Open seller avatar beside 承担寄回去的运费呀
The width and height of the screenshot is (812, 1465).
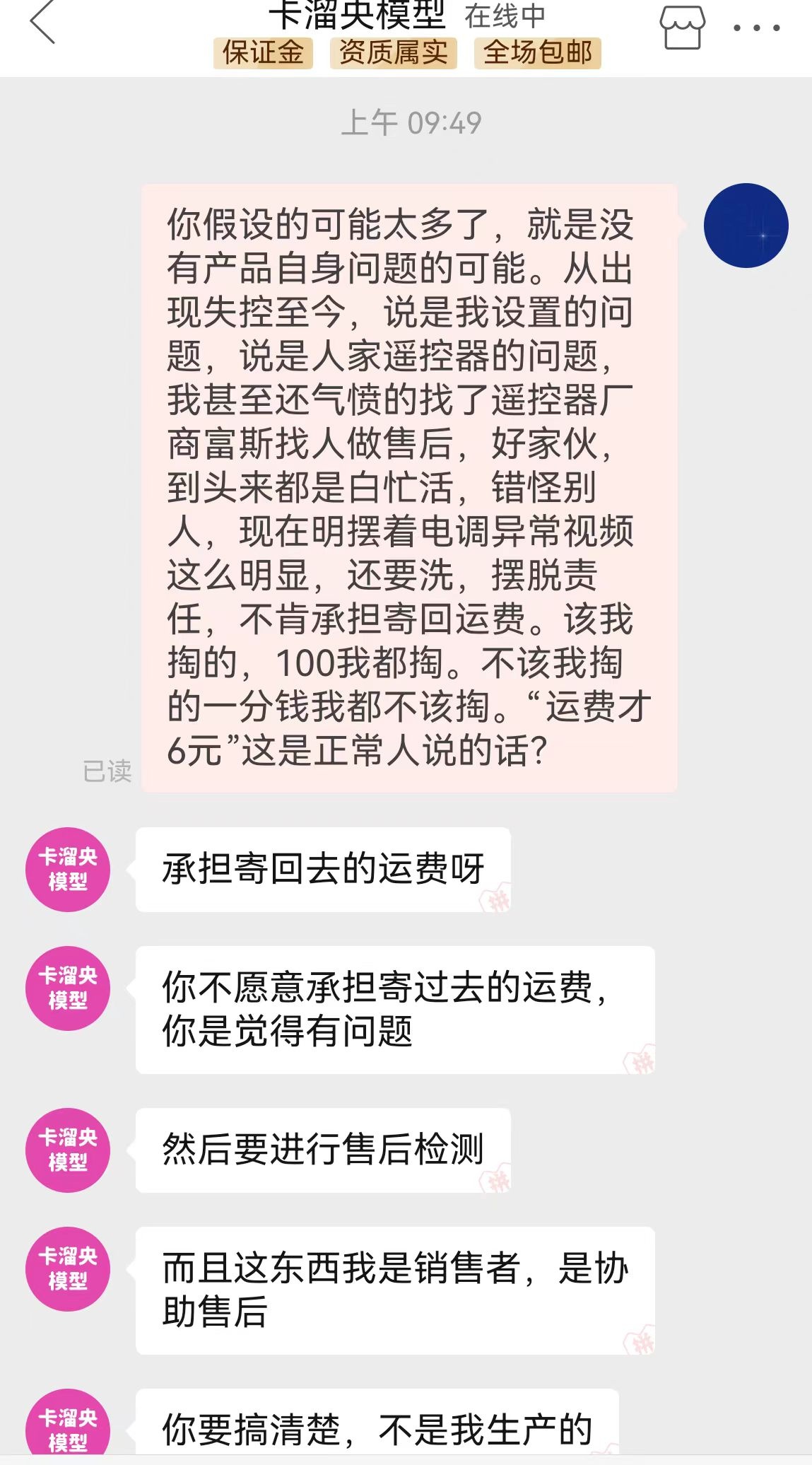[68, 869]
